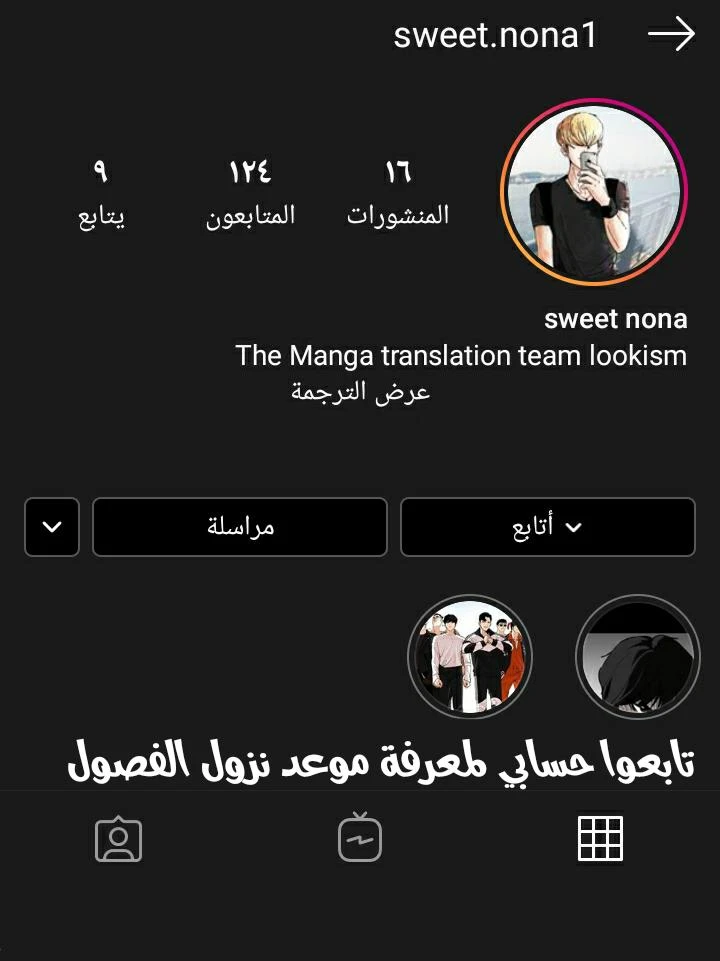Tap مراسلة to message sweet nona

click(x=240, y=527)
